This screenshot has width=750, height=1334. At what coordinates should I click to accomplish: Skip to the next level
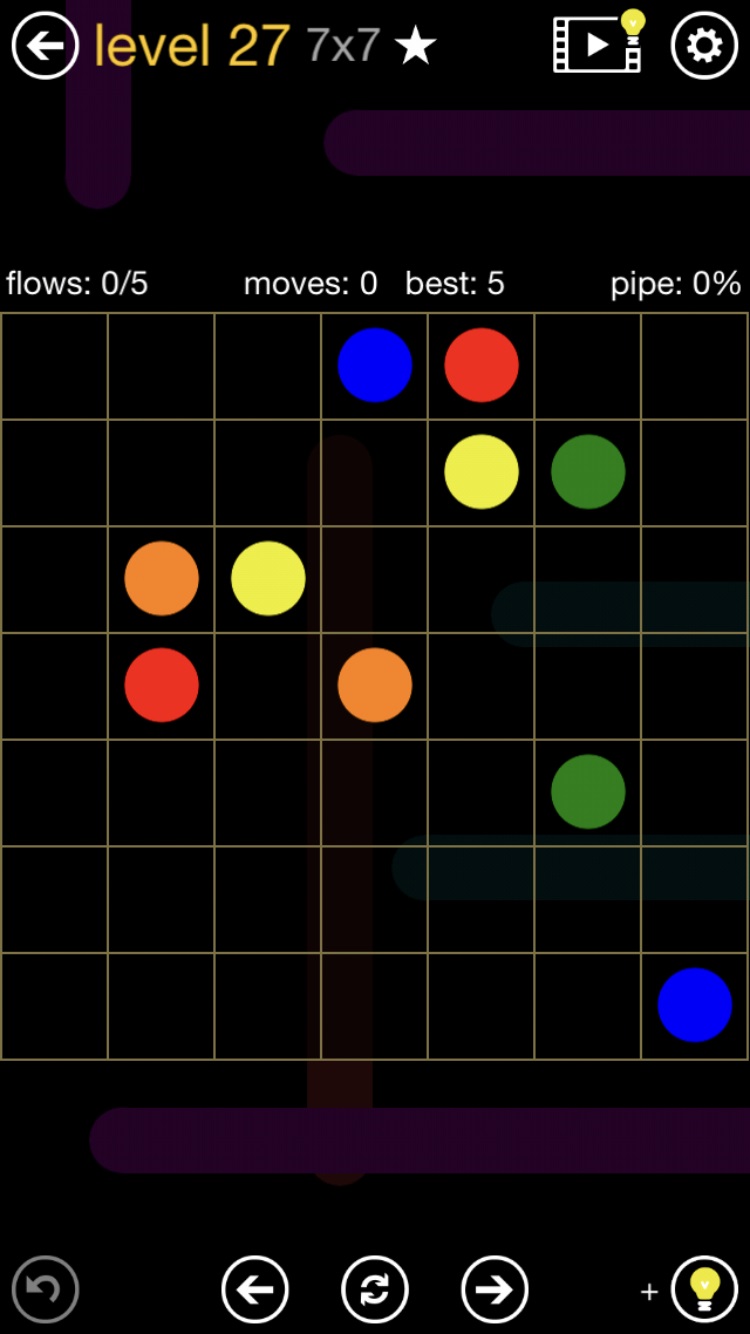[494, 1289]
